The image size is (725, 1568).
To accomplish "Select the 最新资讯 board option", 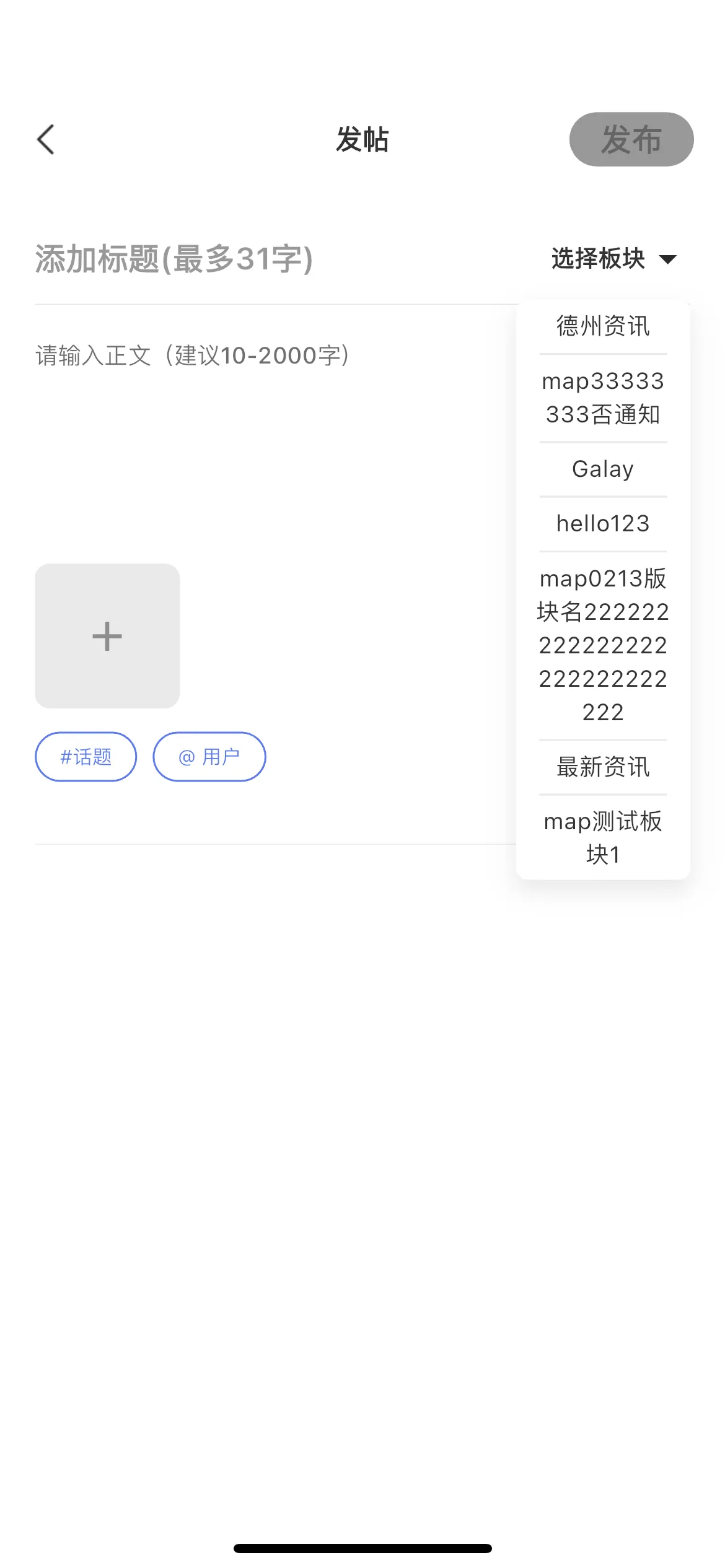I will (x=602, y=767).
